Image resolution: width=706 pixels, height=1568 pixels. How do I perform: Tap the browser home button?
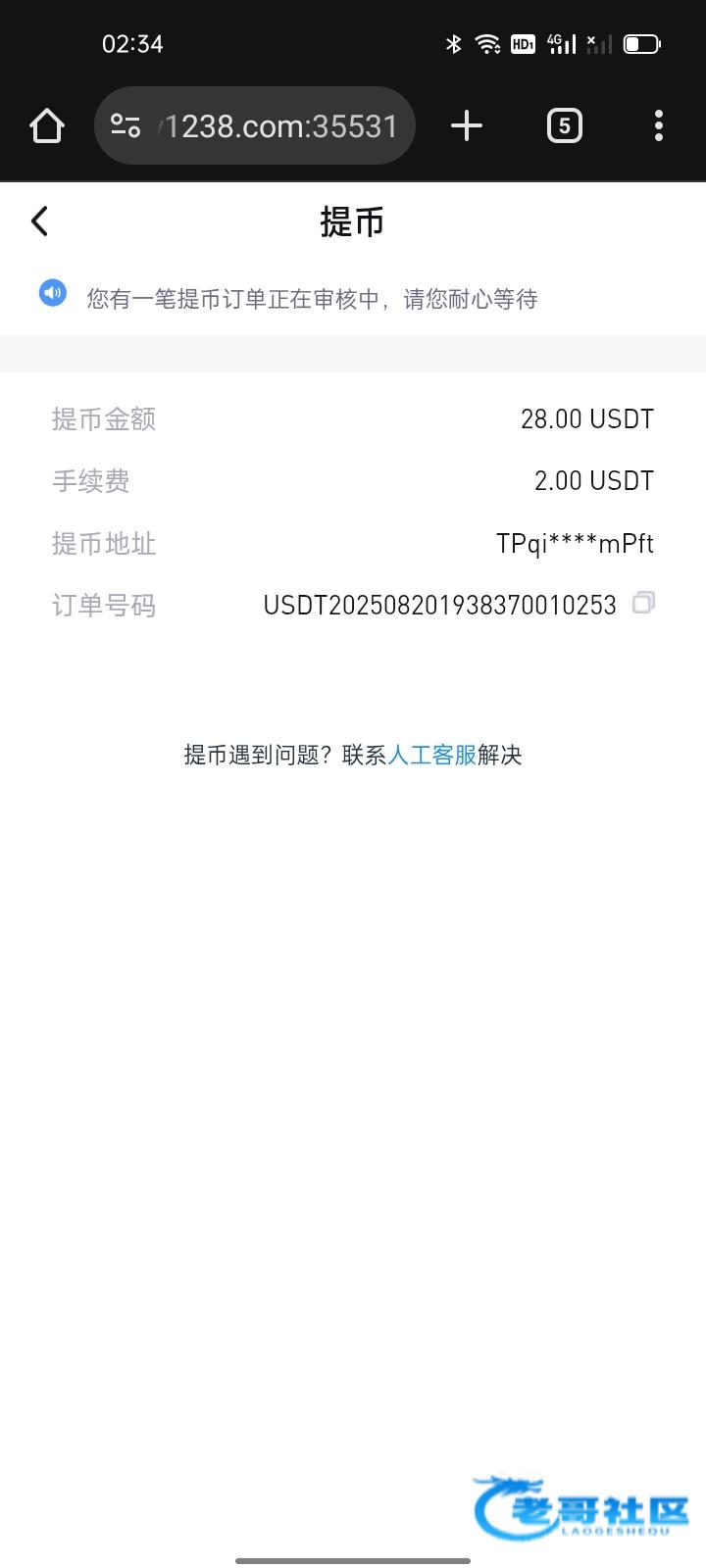(x=47, y=126)
